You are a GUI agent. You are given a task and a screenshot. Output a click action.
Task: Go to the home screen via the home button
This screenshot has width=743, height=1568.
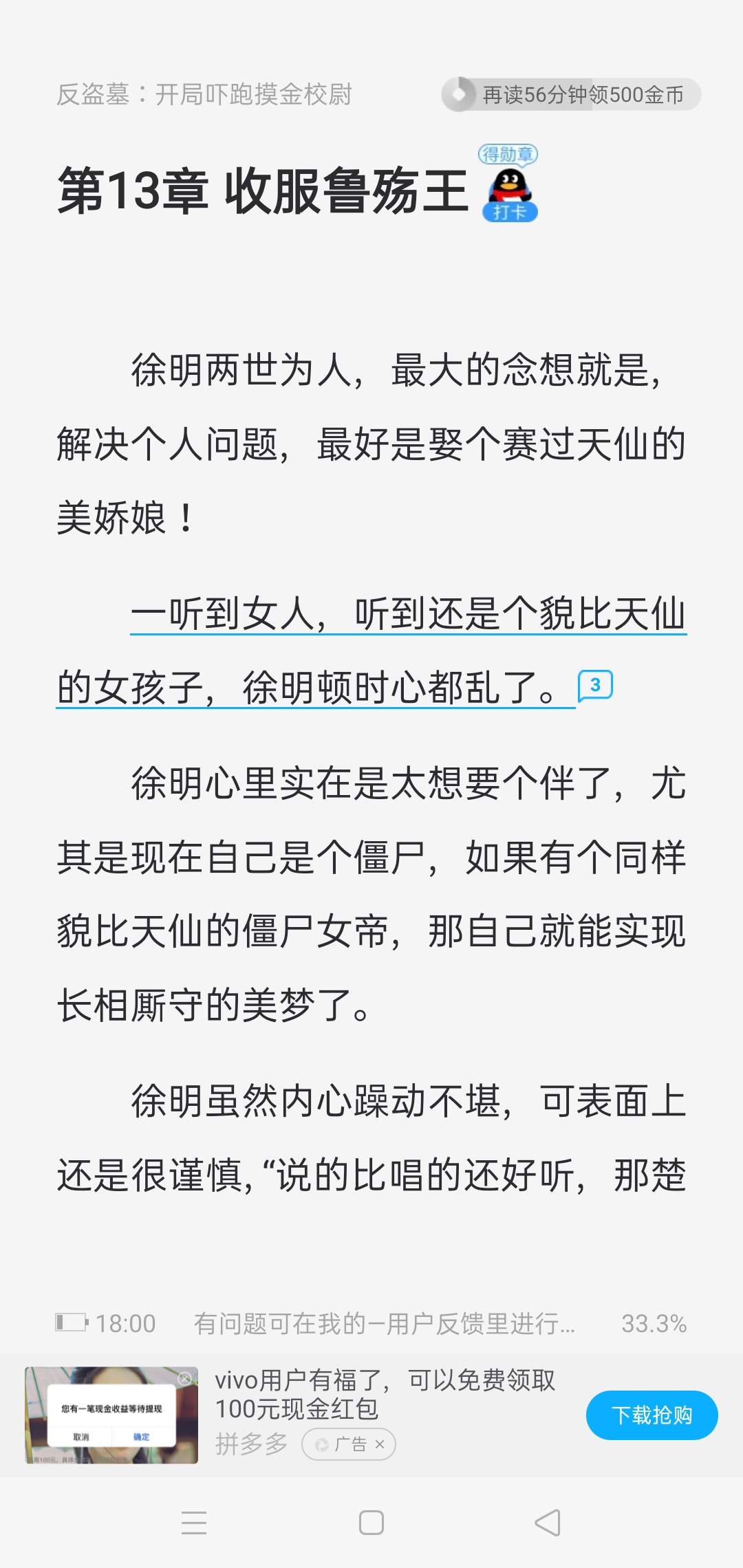371,1523
